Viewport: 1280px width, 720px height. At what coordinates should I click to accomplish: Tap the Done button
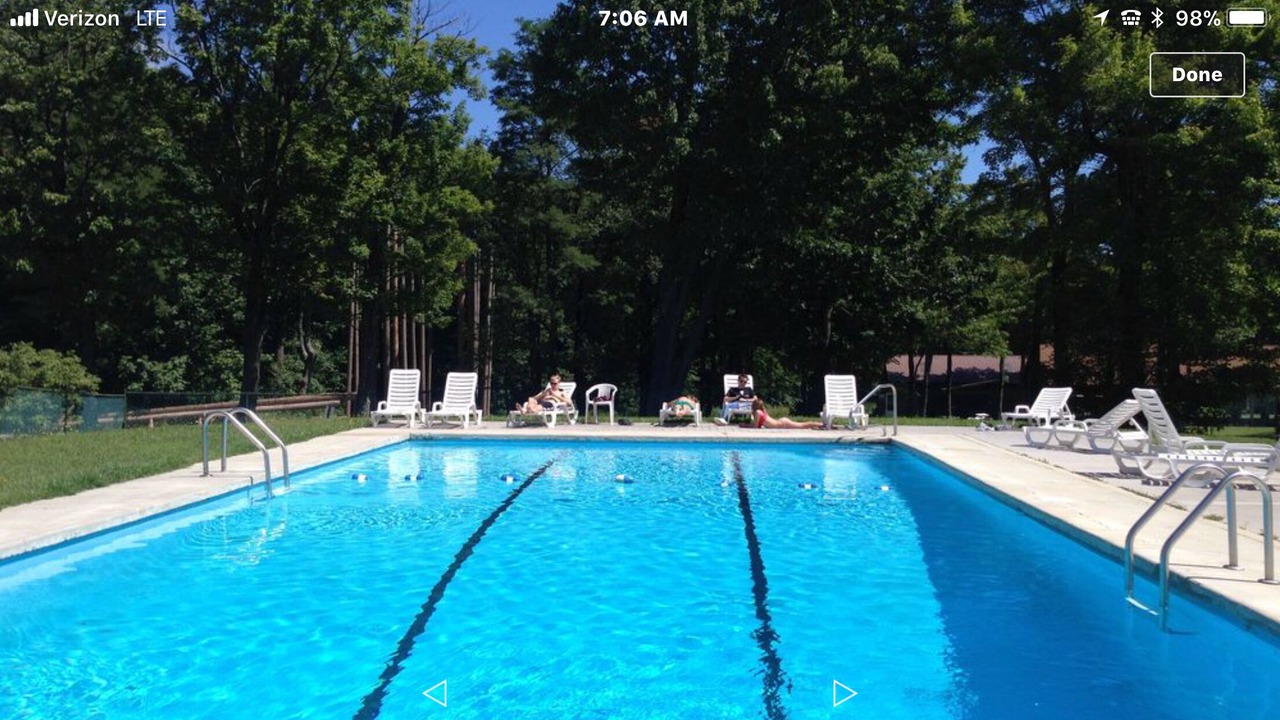(x=1196, y=75)
